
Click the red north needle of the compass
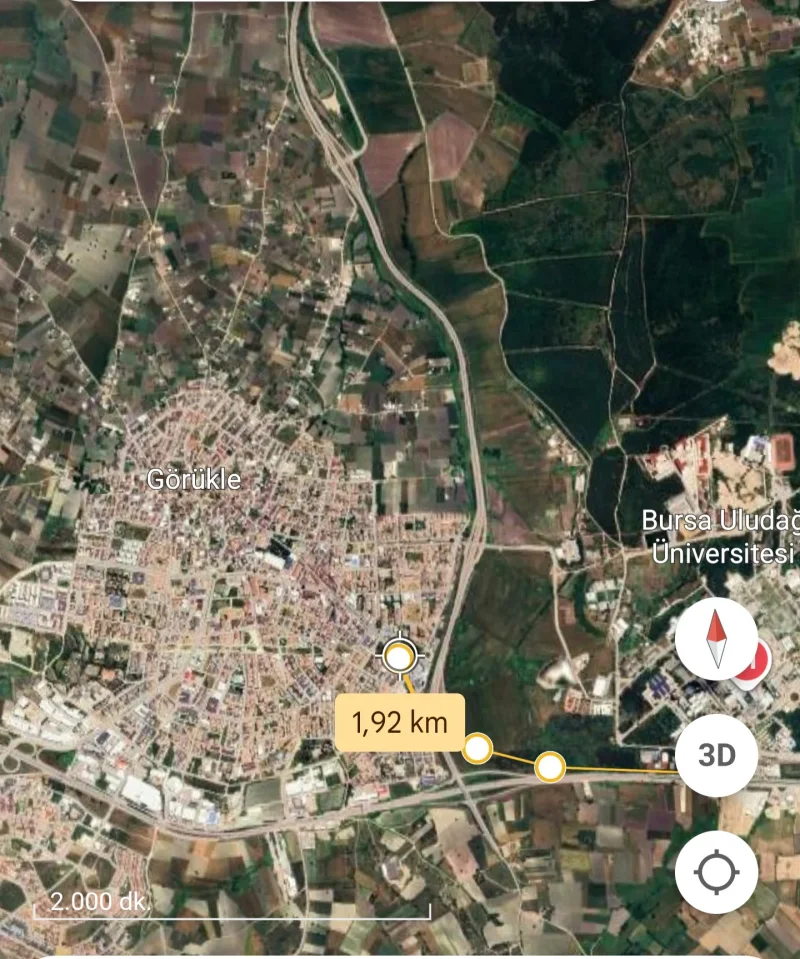coord(716,625)
